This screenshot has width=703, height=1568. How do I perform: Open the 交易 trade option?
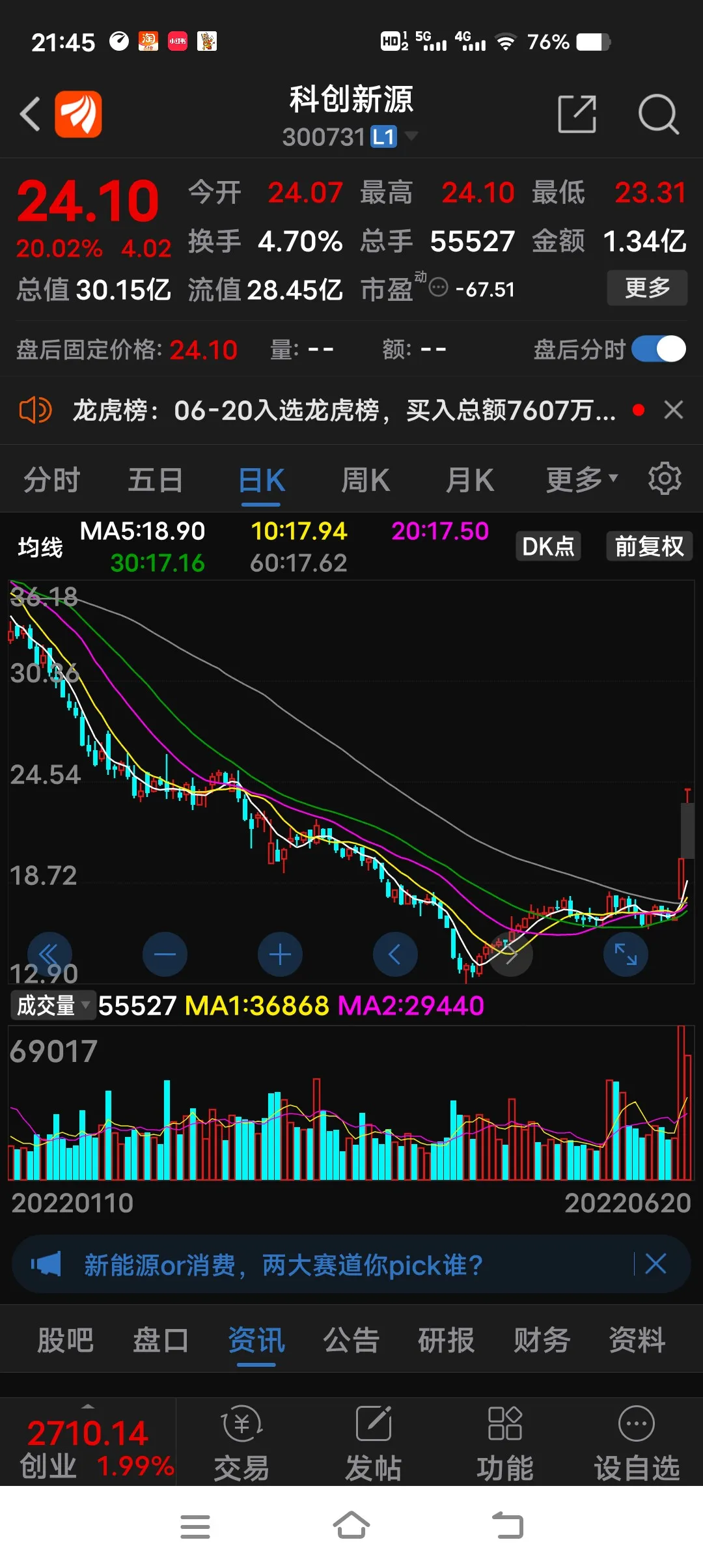[x=241, y=1442]
